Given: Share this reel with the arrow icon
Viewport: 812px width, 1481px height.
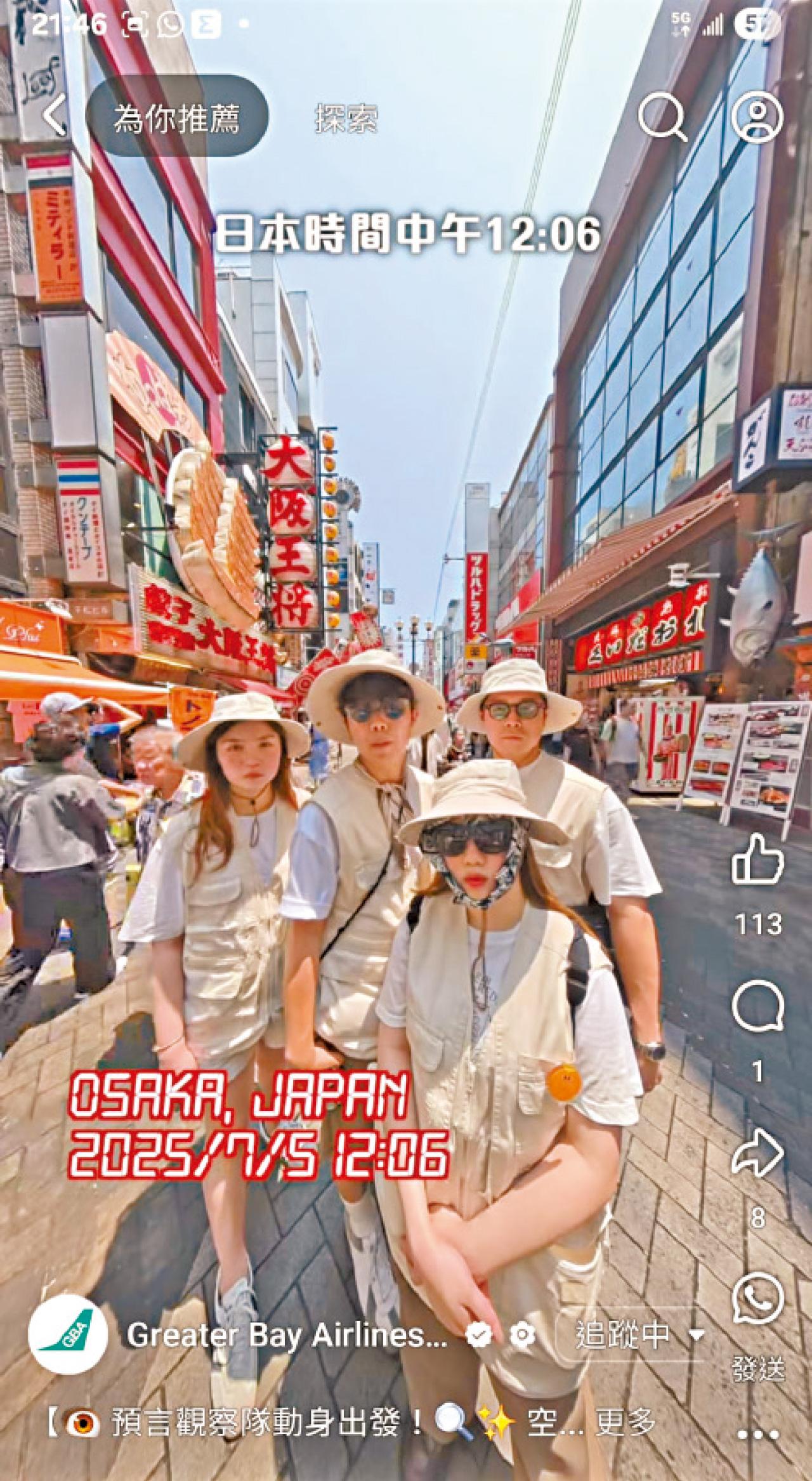Looking at the screenshot, I should tap(758, 1153).
